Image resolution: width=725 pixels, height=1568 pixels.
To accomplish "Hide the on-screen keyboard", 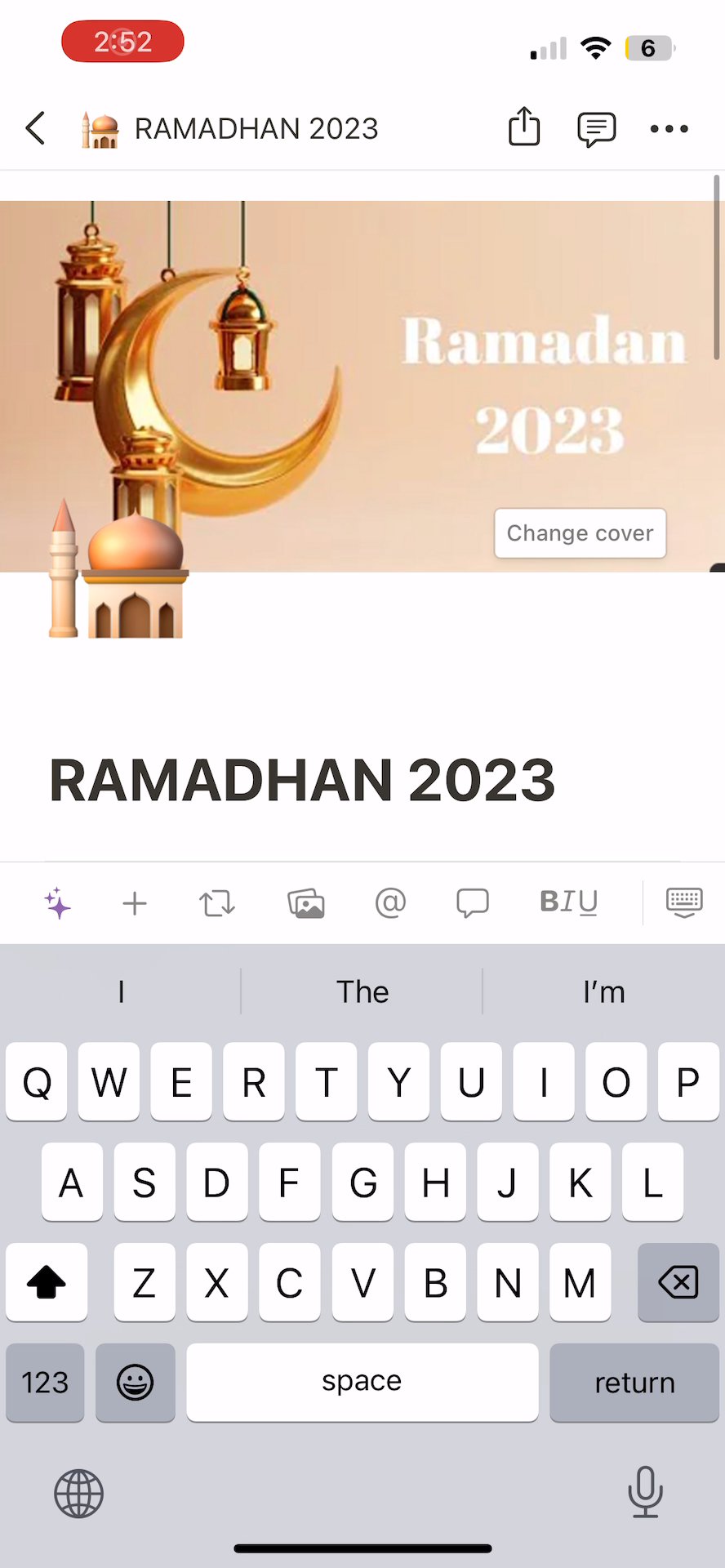I will click(683, 903).
